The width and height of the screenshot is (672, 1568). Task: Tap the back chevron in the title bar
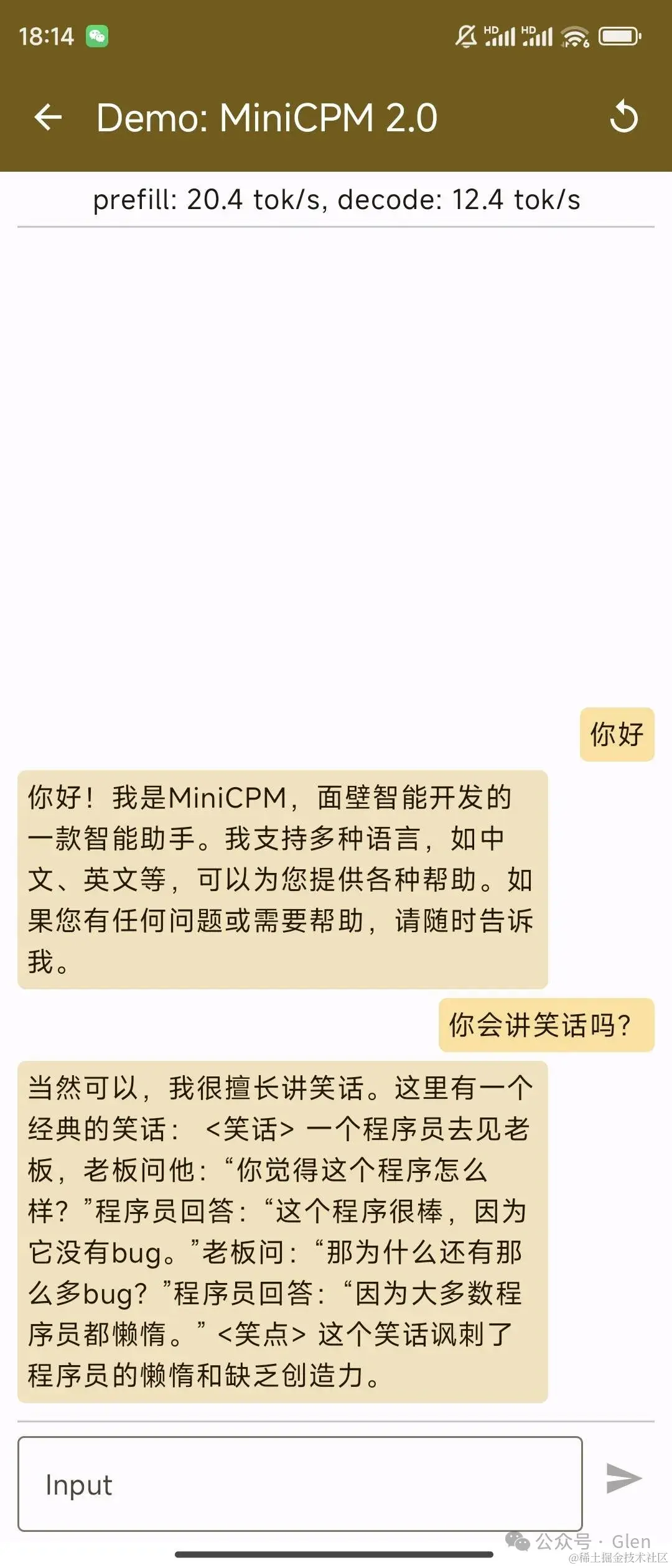click(47, 117)
